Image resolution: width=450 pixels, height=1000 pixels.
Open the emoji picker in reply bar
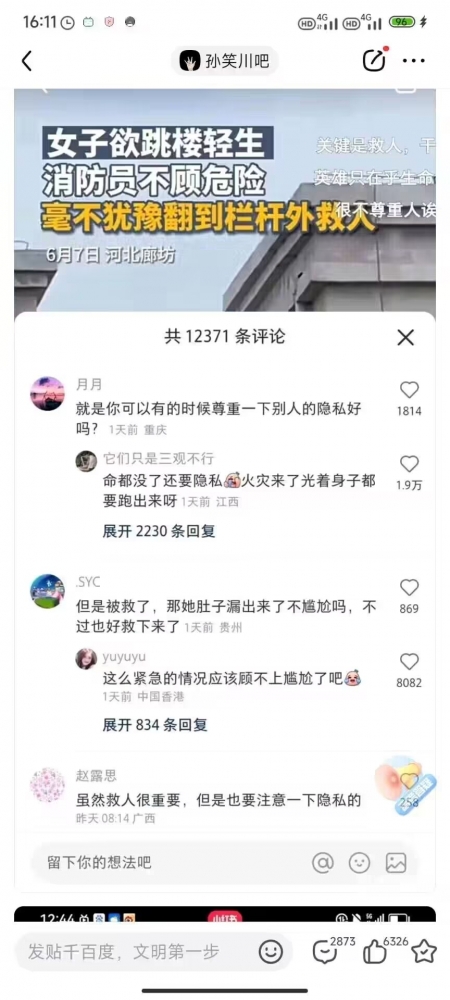pos(271,952)
